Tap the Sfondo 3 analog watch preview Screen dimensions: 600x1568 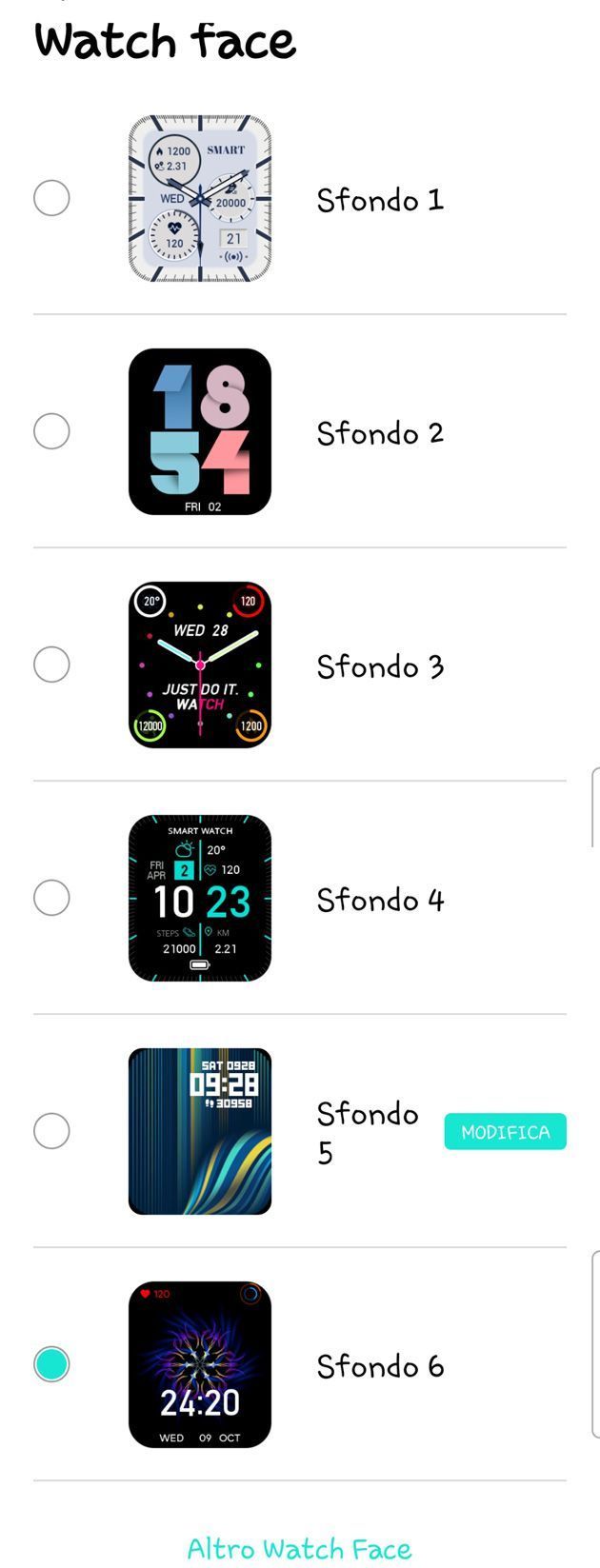click(200, 665)
